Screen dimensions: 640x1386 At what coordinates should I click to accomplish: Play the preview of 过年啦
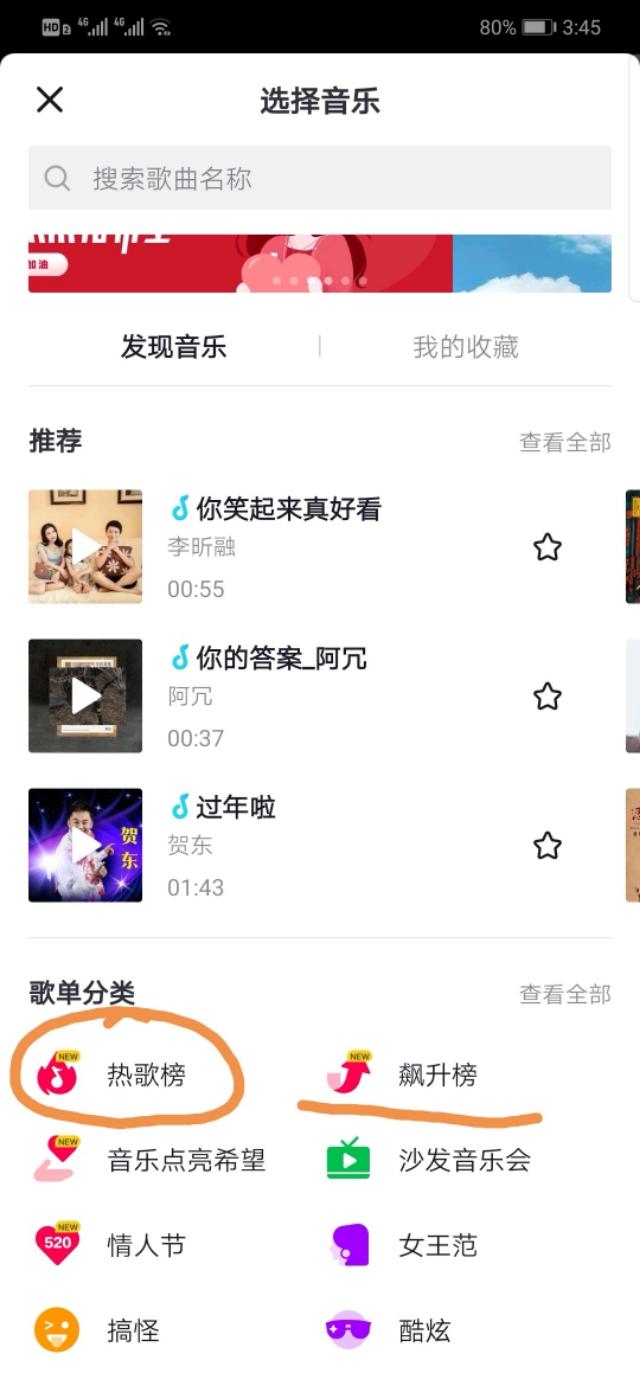(x=85, y=845)
